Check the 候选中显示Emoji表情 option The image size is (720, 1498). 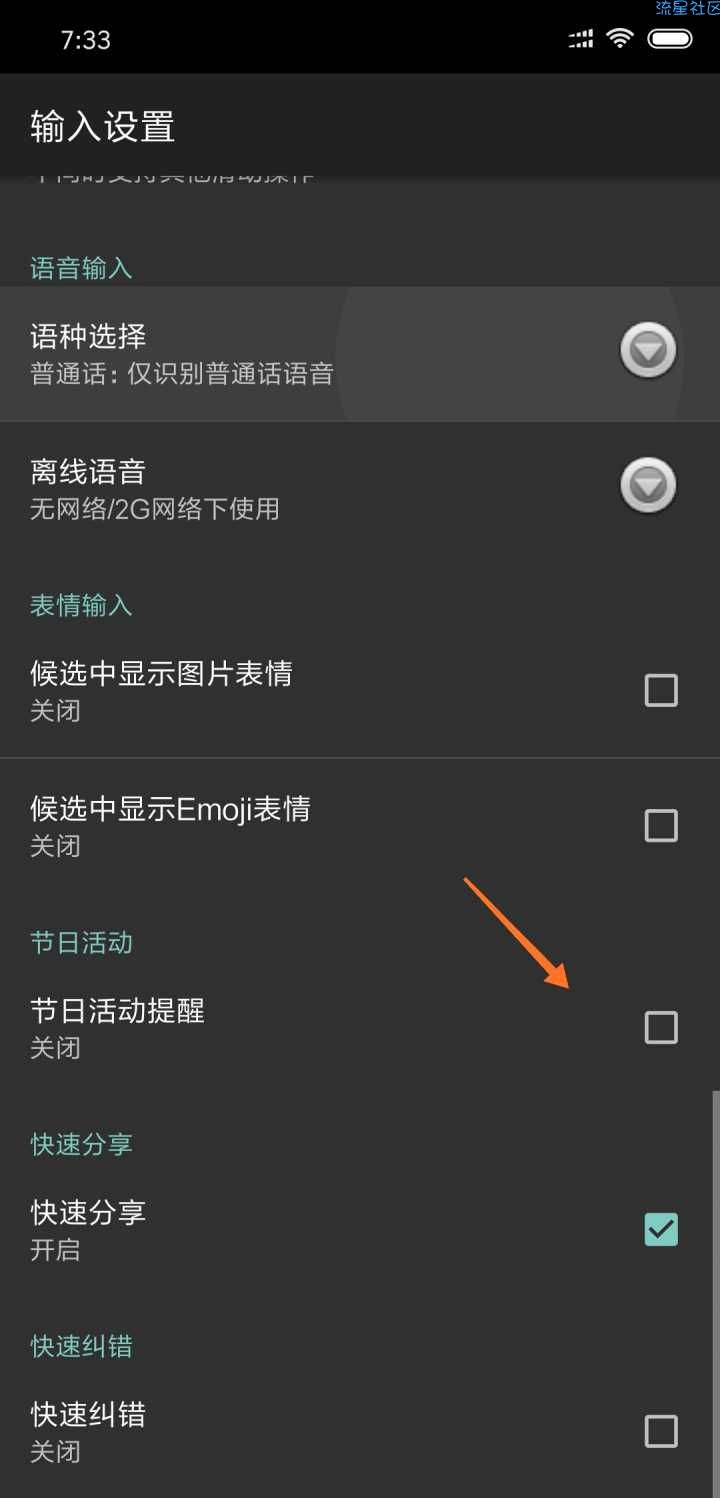pos(661,826)
